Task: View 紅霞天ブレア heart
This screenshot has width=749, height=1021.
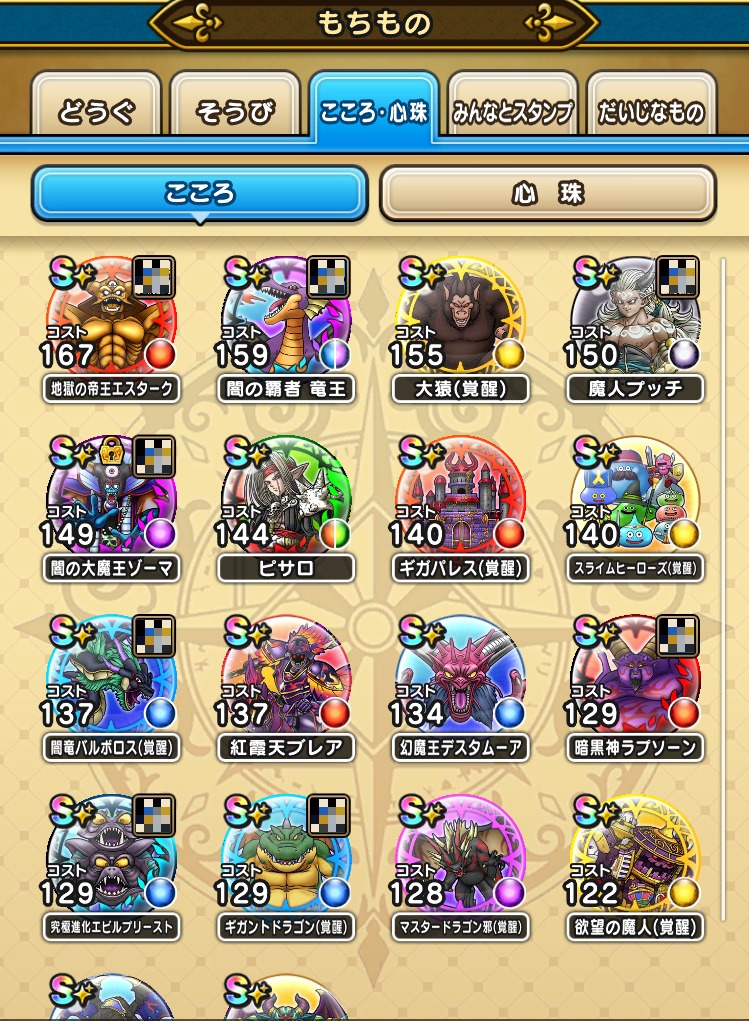Action: click(x=286, y=680)
